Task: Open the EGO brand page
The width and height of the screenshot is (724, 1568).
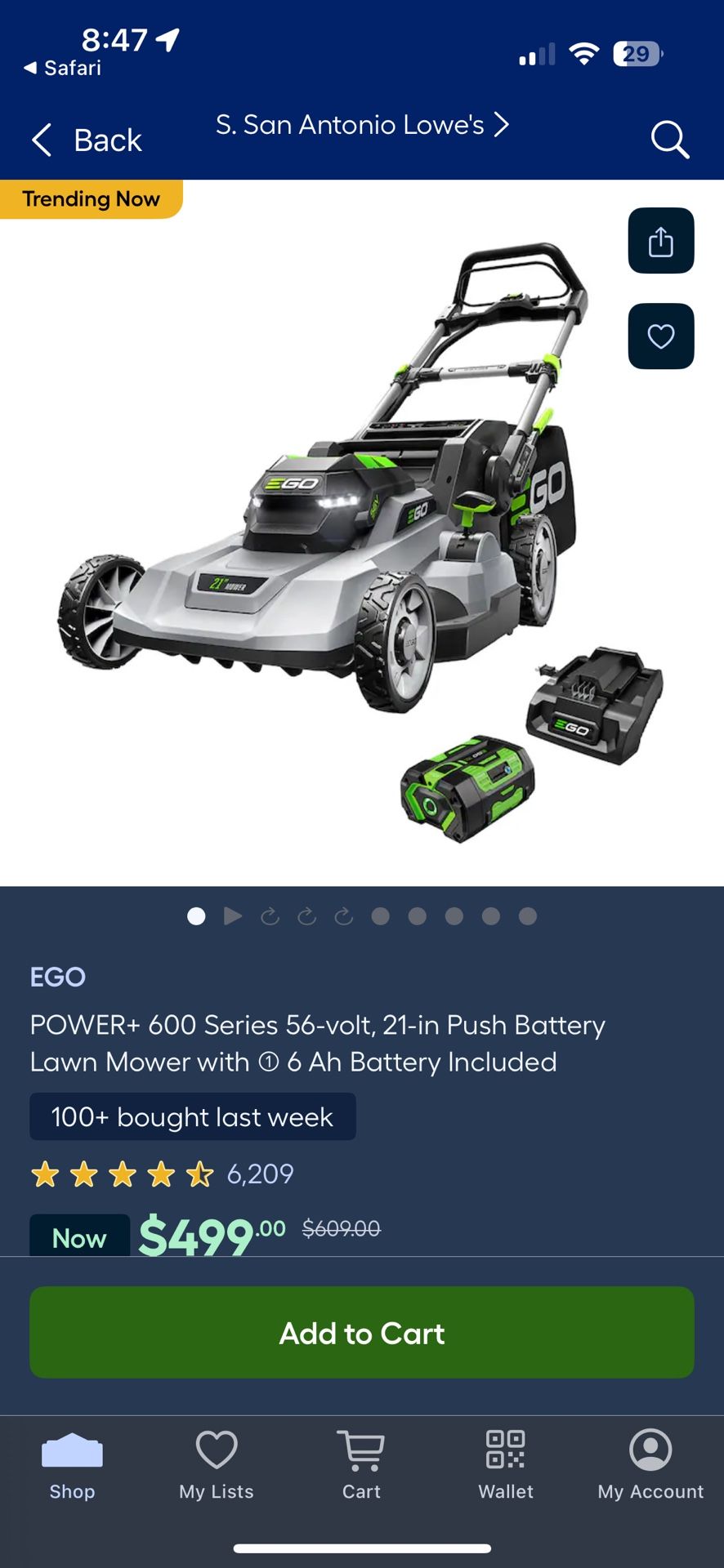Action: click(56, 977)
